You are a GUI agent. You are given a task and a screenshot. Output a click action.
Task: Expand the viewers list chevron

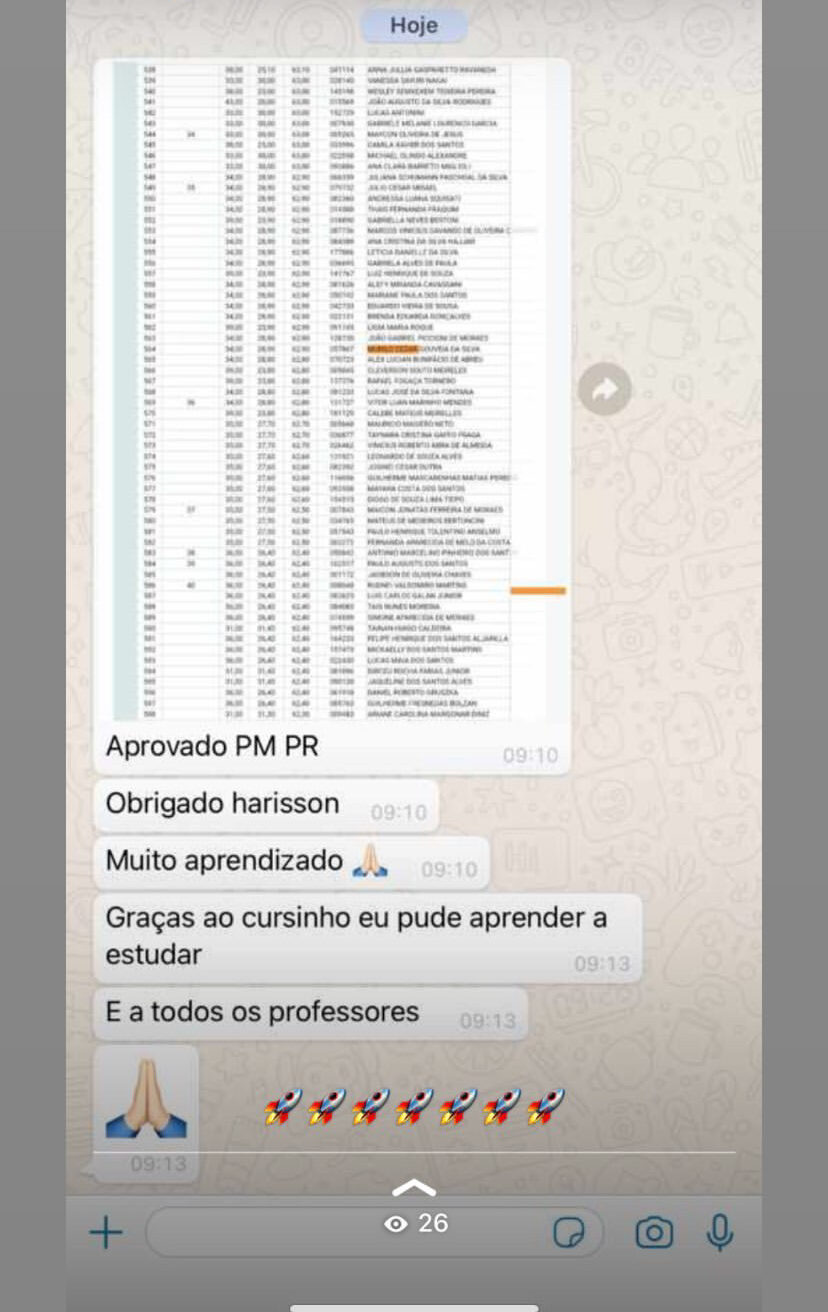click(x=414, y=1189)
